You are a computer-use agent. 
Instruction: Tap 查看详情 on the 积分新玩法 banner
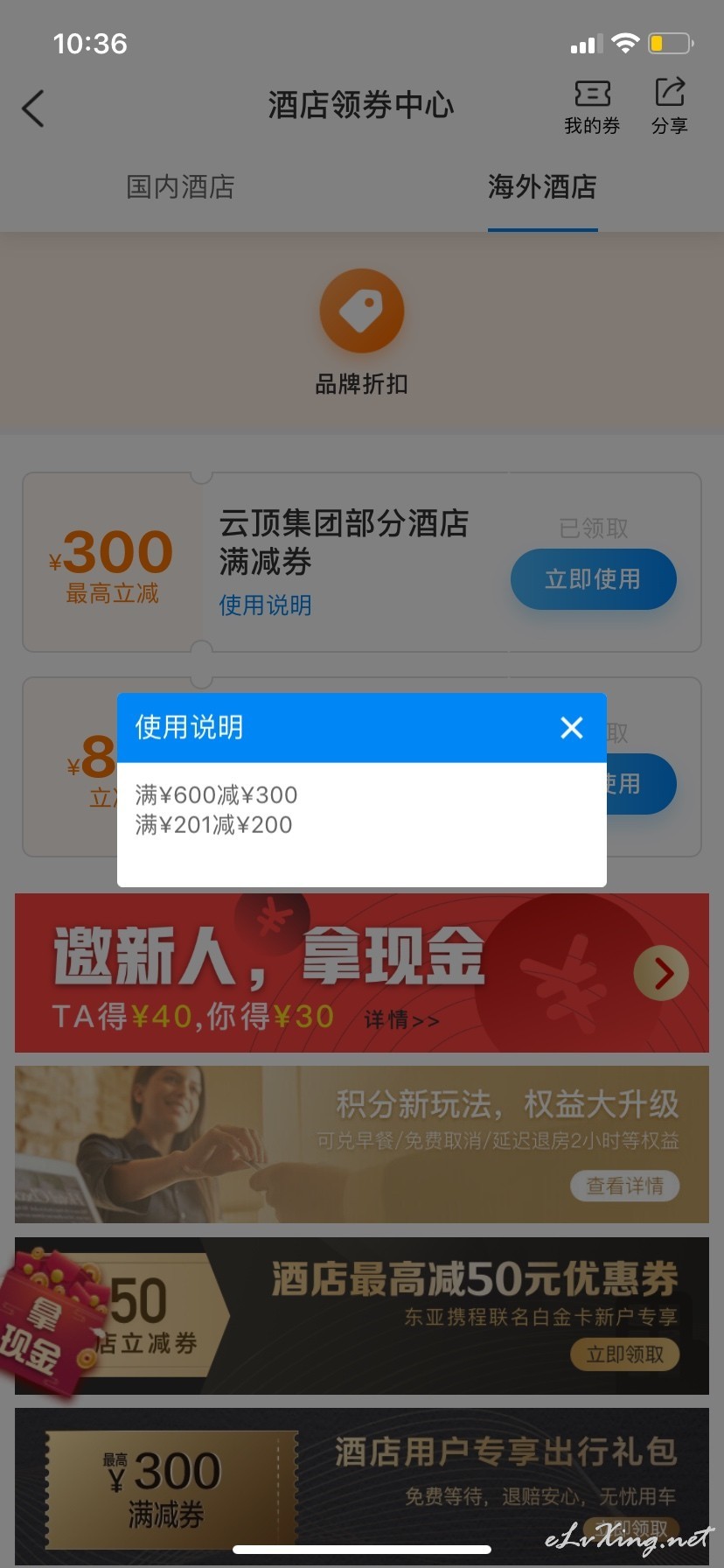pos(625,1186)
